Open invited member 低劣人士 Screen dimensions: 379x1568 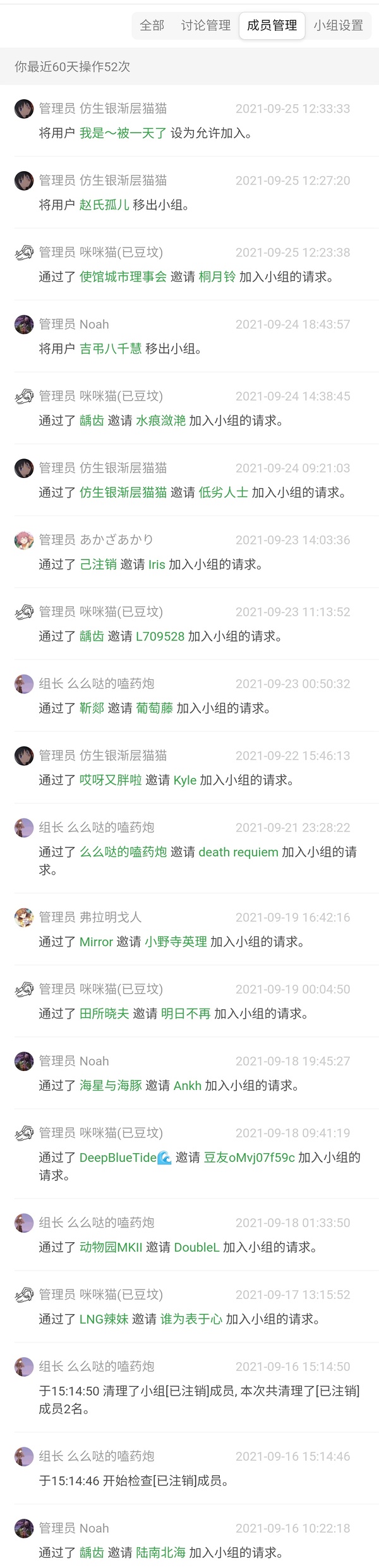[x=223, y=493]
